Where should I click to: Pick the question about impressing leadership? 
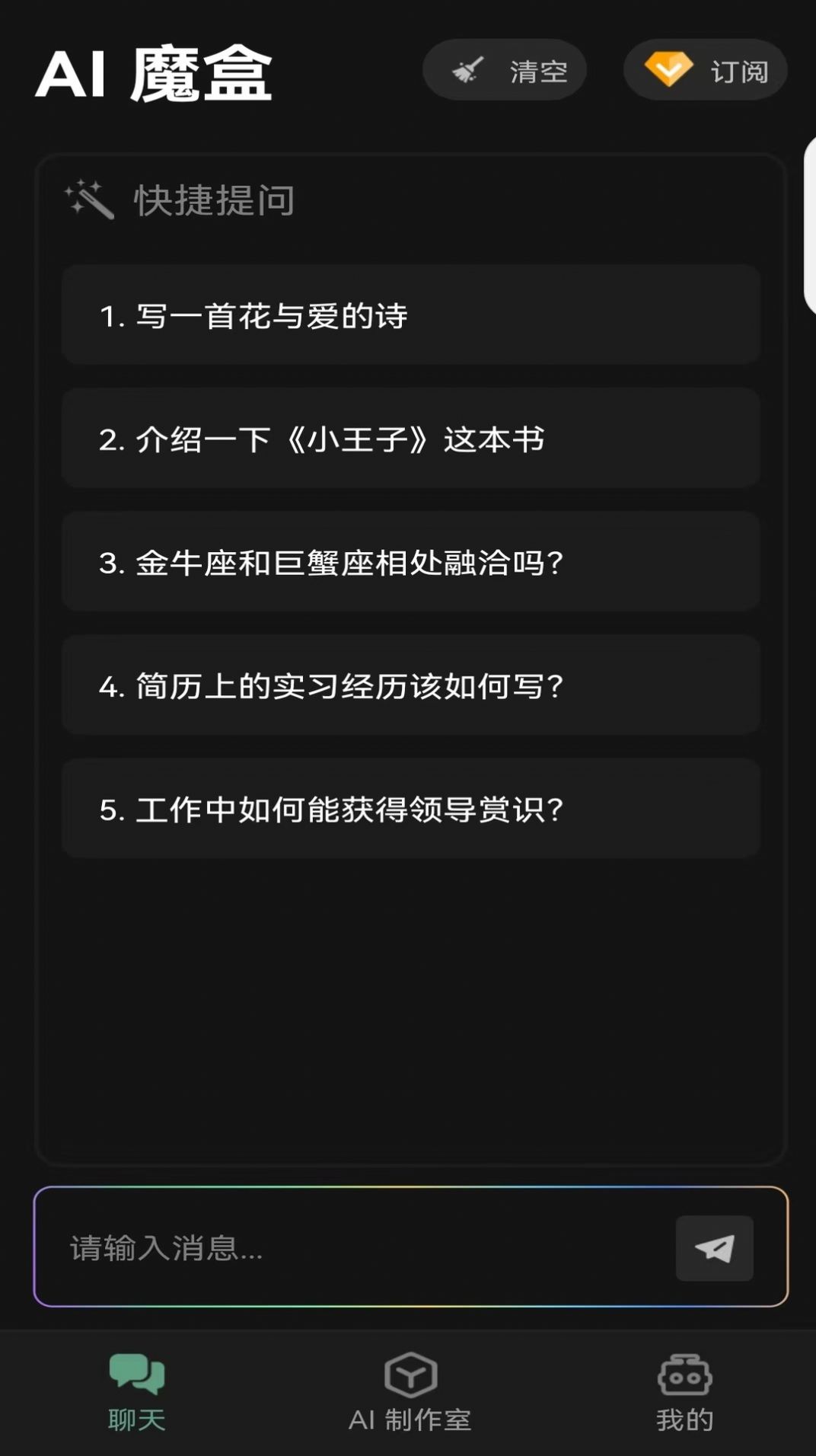coord(411,808)
